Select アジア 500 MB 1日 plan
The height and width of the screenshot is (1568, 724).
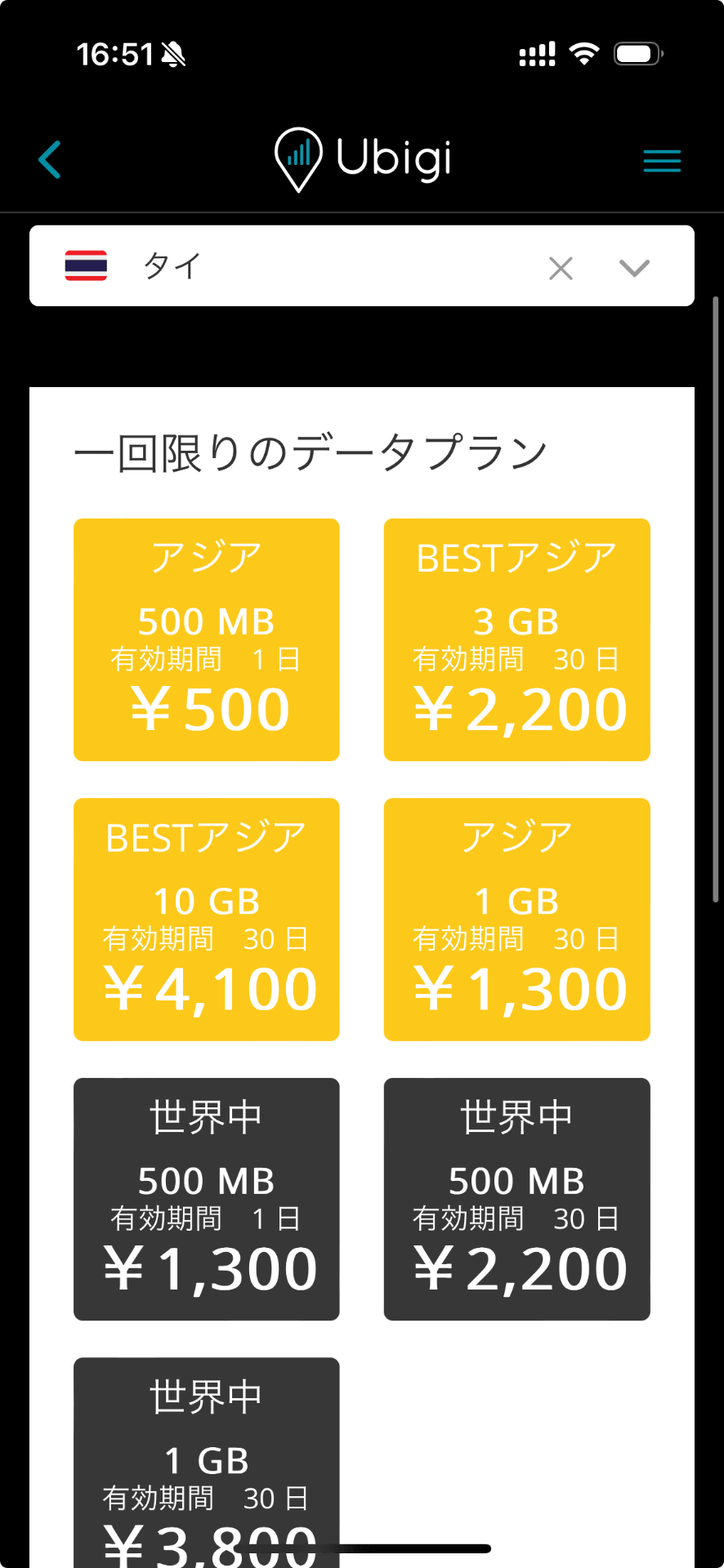click(x=207, y=639)
